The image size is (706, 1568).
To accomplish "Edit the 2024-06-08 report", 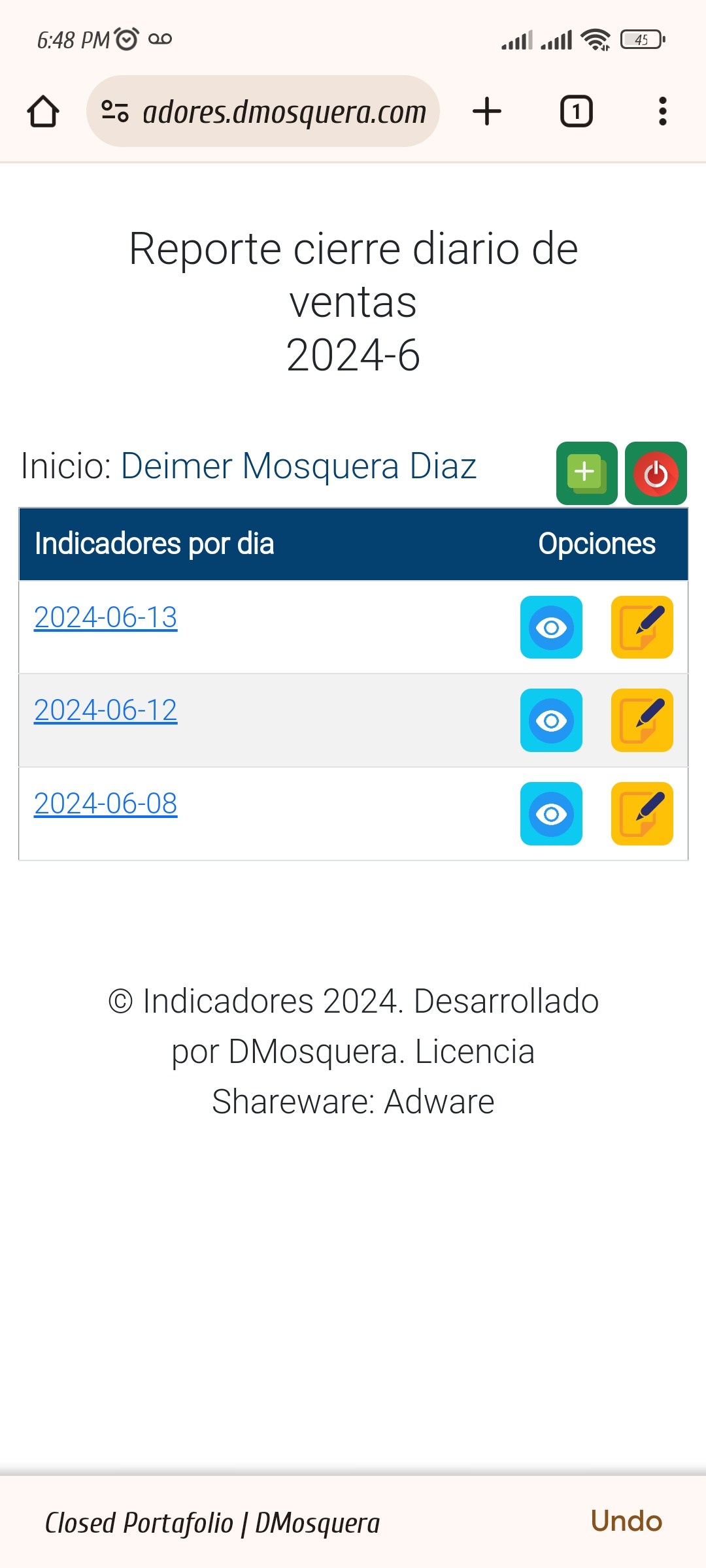I will coord(642,813).
